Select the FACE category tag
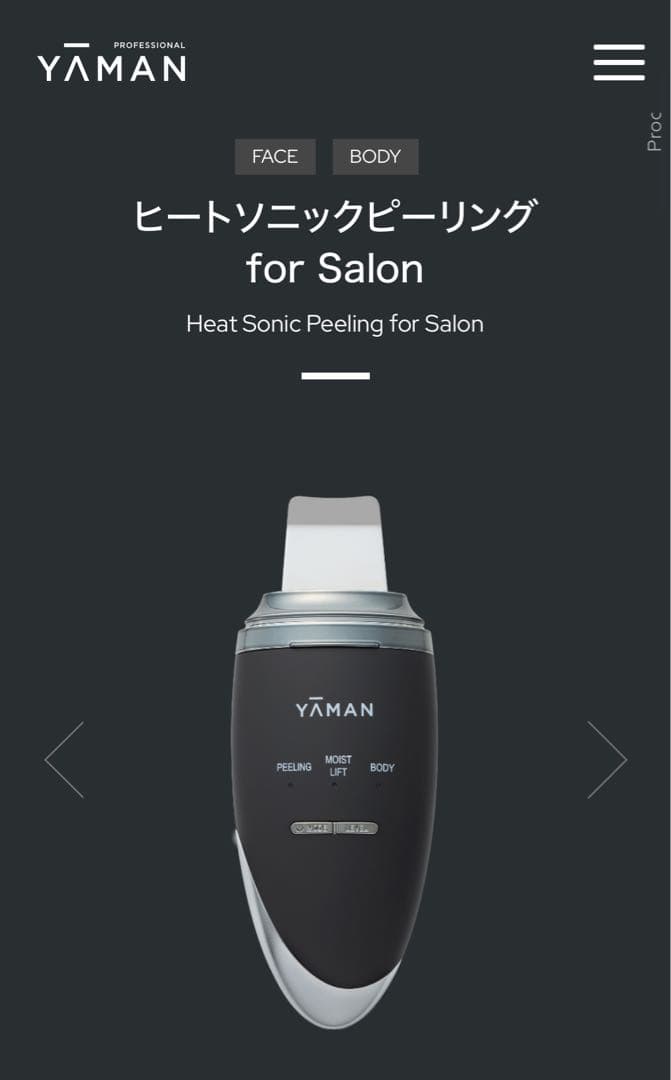The width and height of the screenshot is (671, 1080). pos(275,157)
